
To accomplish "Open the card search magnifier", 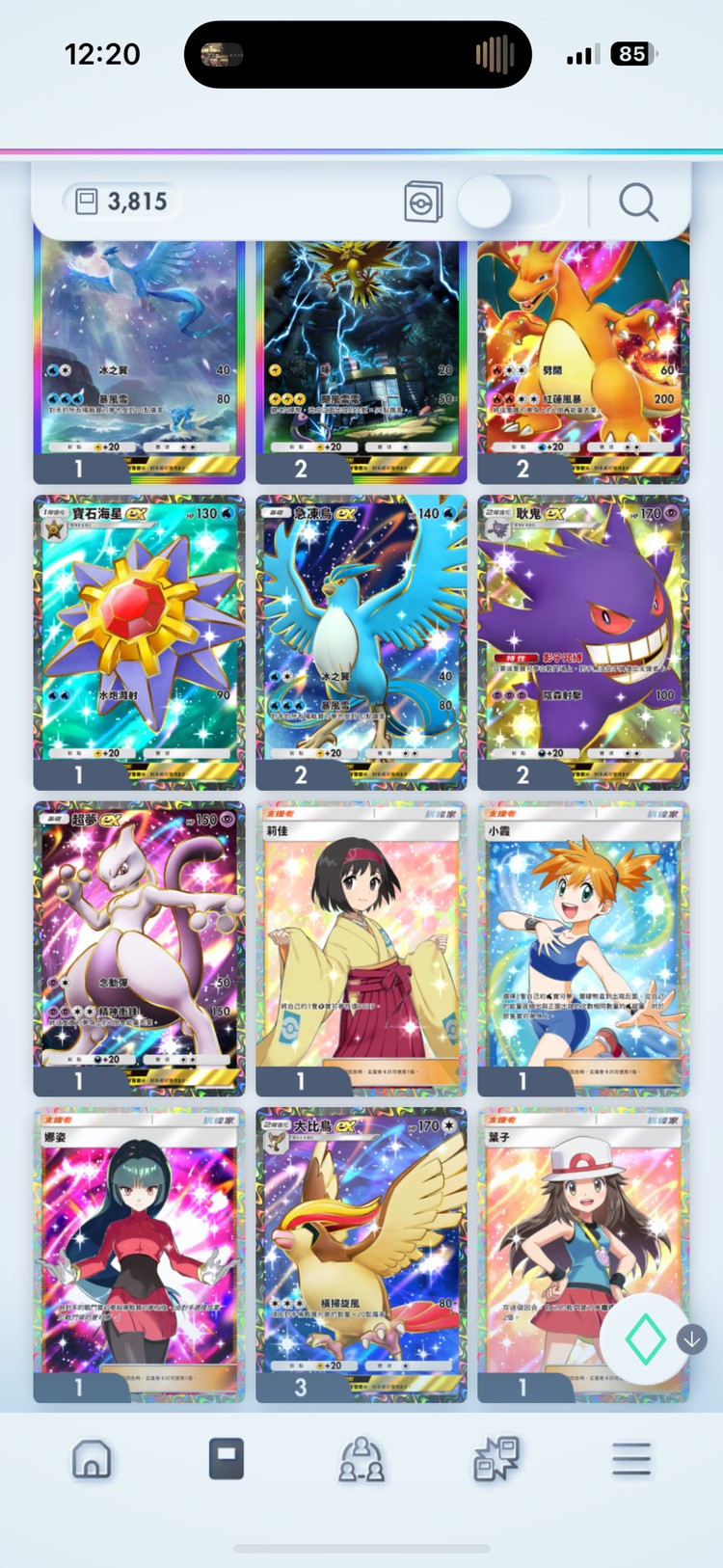I will click(638, 203).
